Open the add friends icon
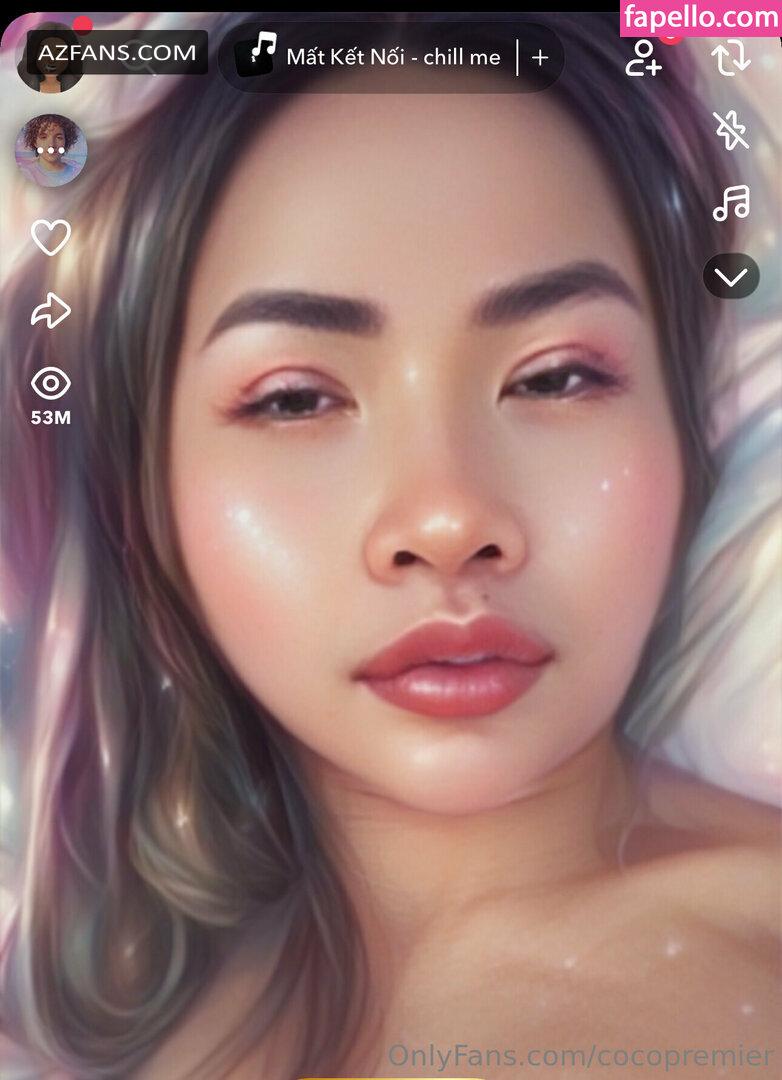782x1080 pixels. pyautogui.click(x=644, y=59)
